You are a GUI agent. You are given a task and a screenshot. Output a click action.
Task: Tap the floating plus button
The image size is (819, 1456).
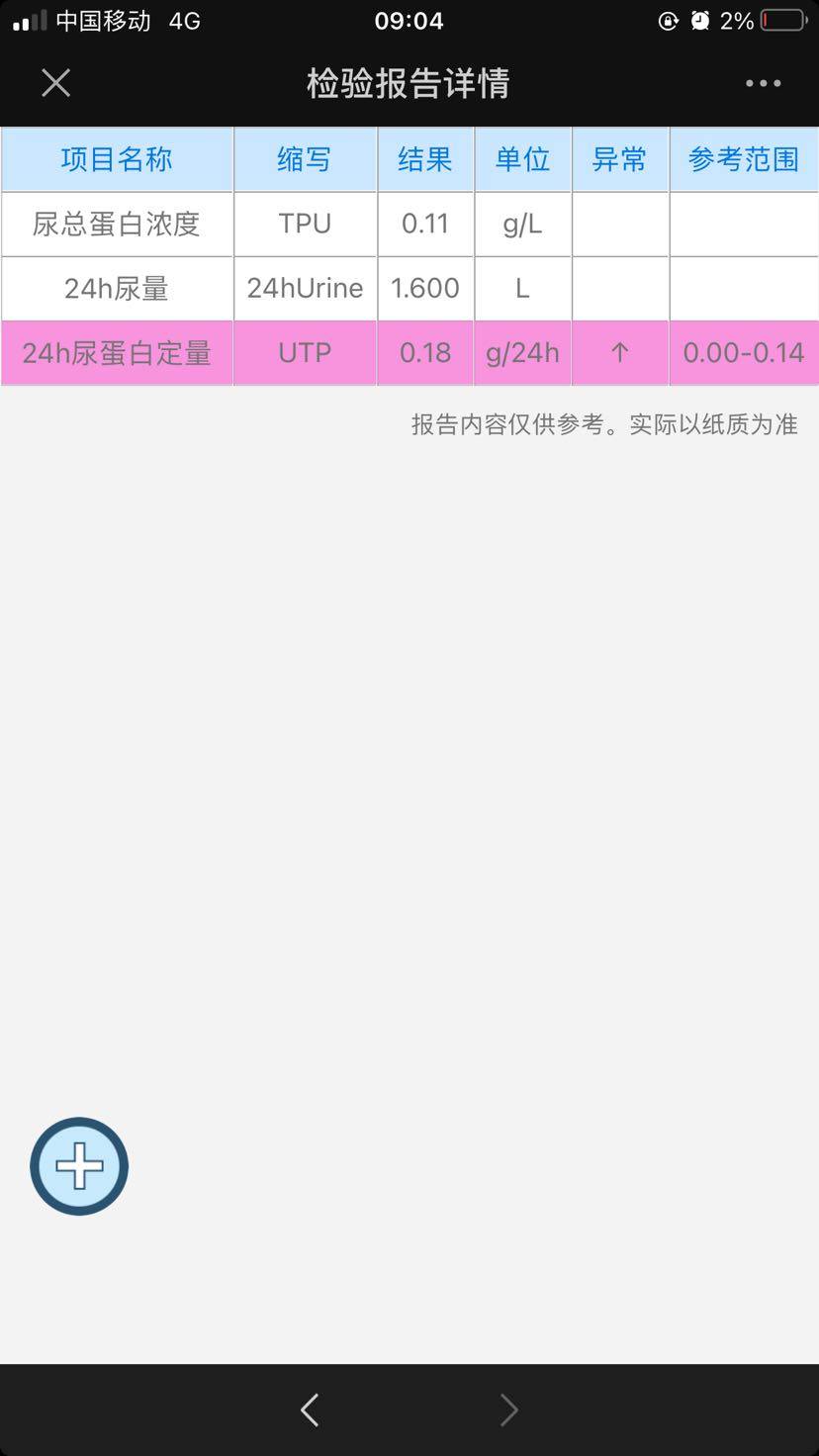pos(79,1166)
